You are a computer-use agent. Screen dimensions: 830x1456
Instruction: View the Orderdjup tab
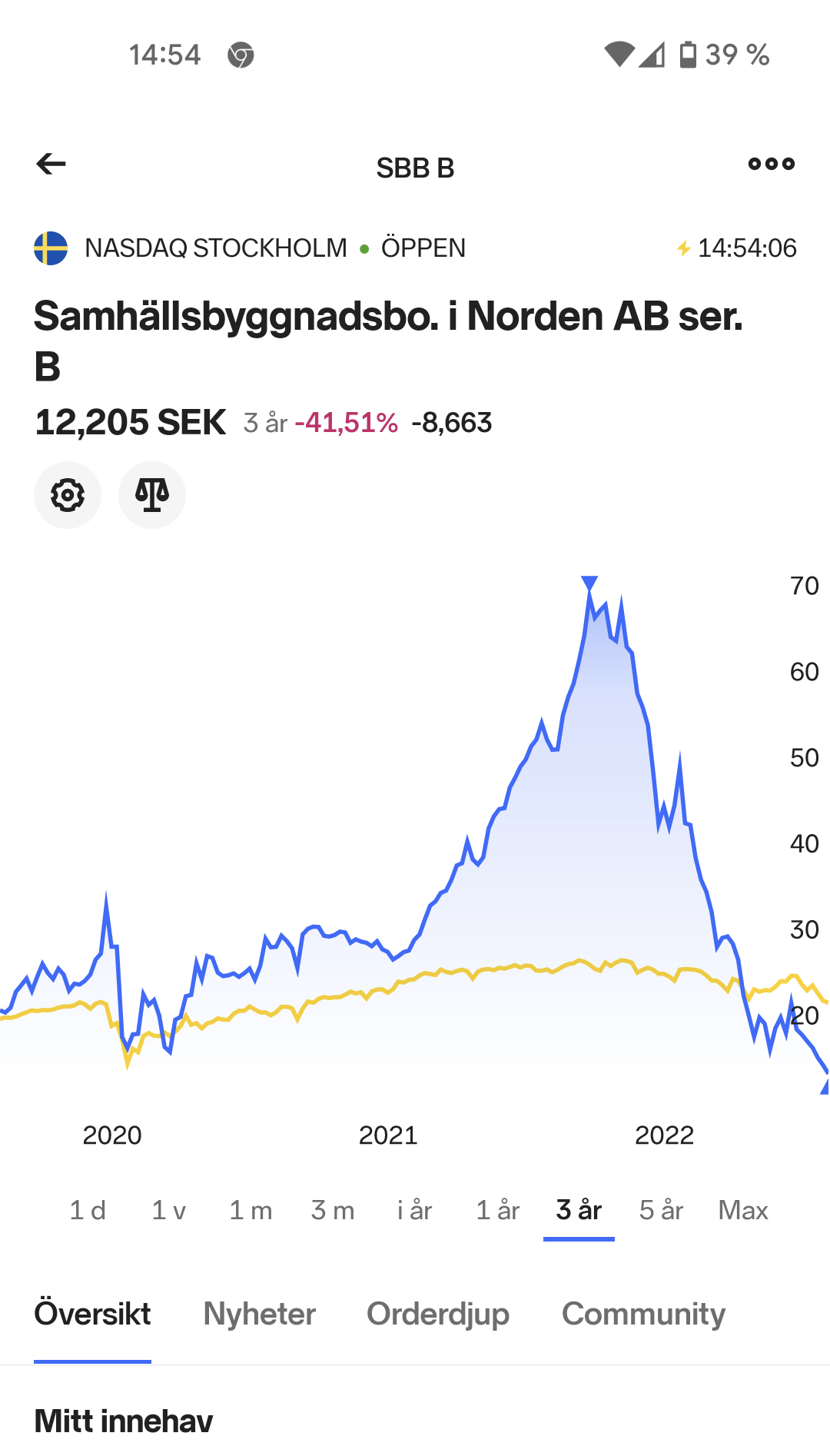tap(438, 1315)
